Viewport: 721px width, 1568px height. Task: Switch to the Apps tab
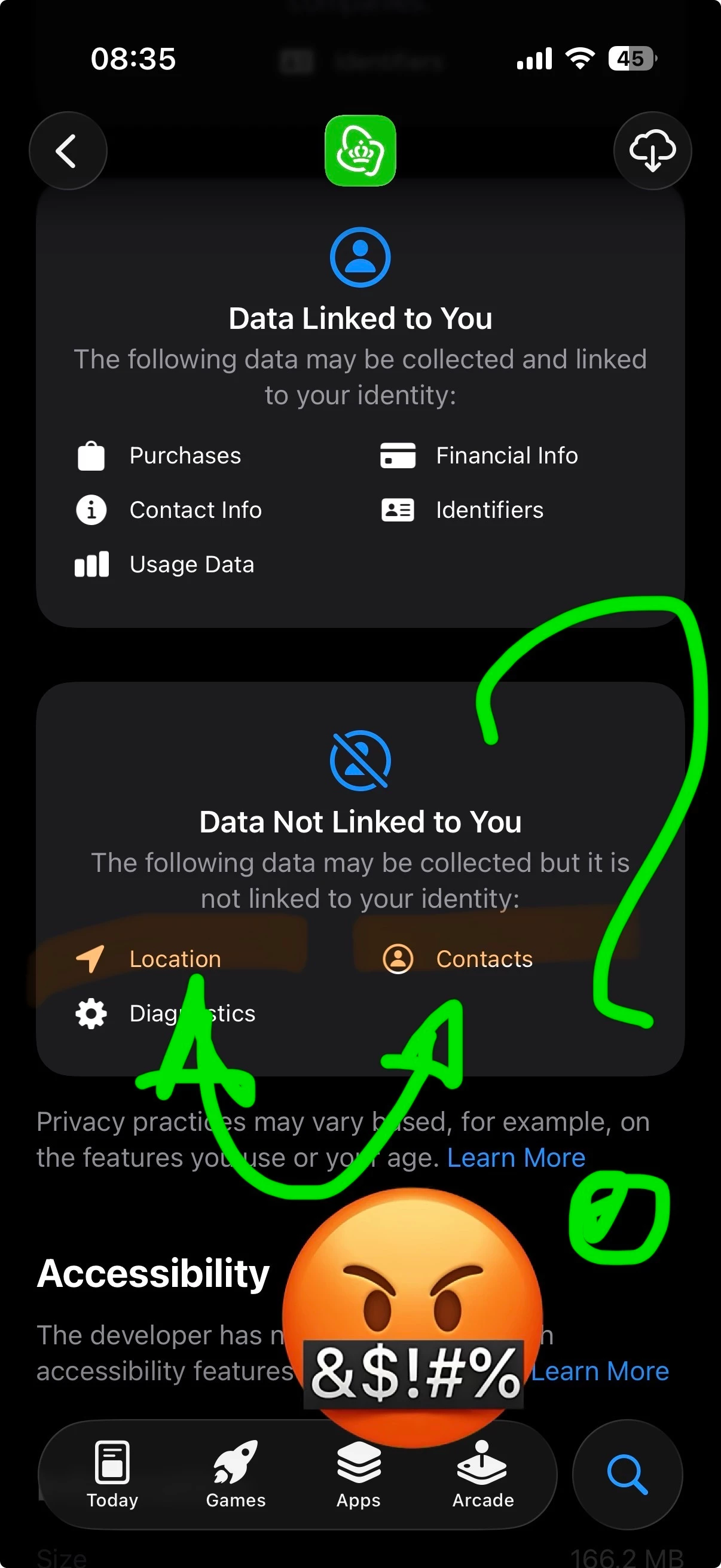pos(358,1474)
